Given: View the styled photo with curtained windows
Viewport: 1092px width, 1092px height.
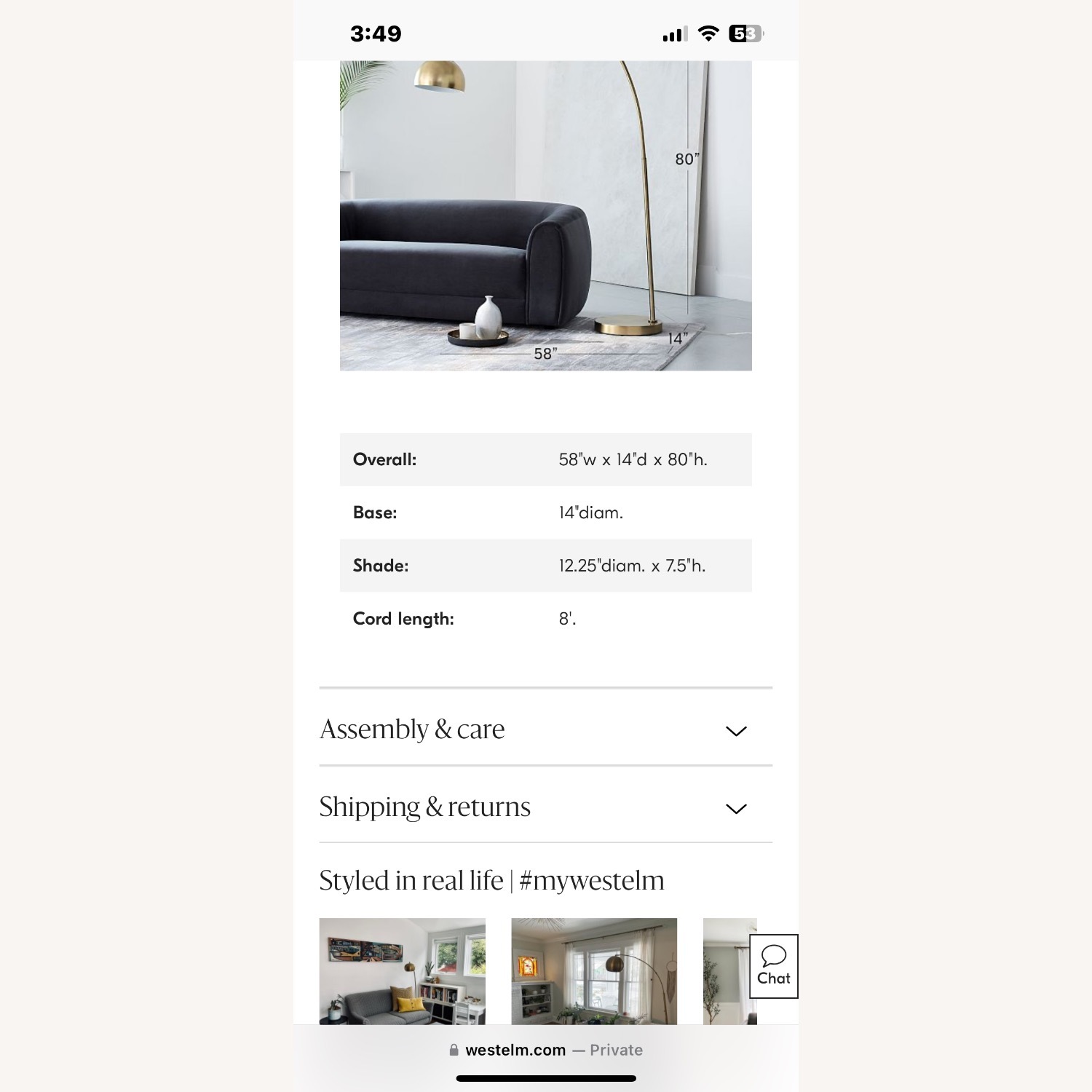Looking at the screenshot, I should tap(594, 971).
